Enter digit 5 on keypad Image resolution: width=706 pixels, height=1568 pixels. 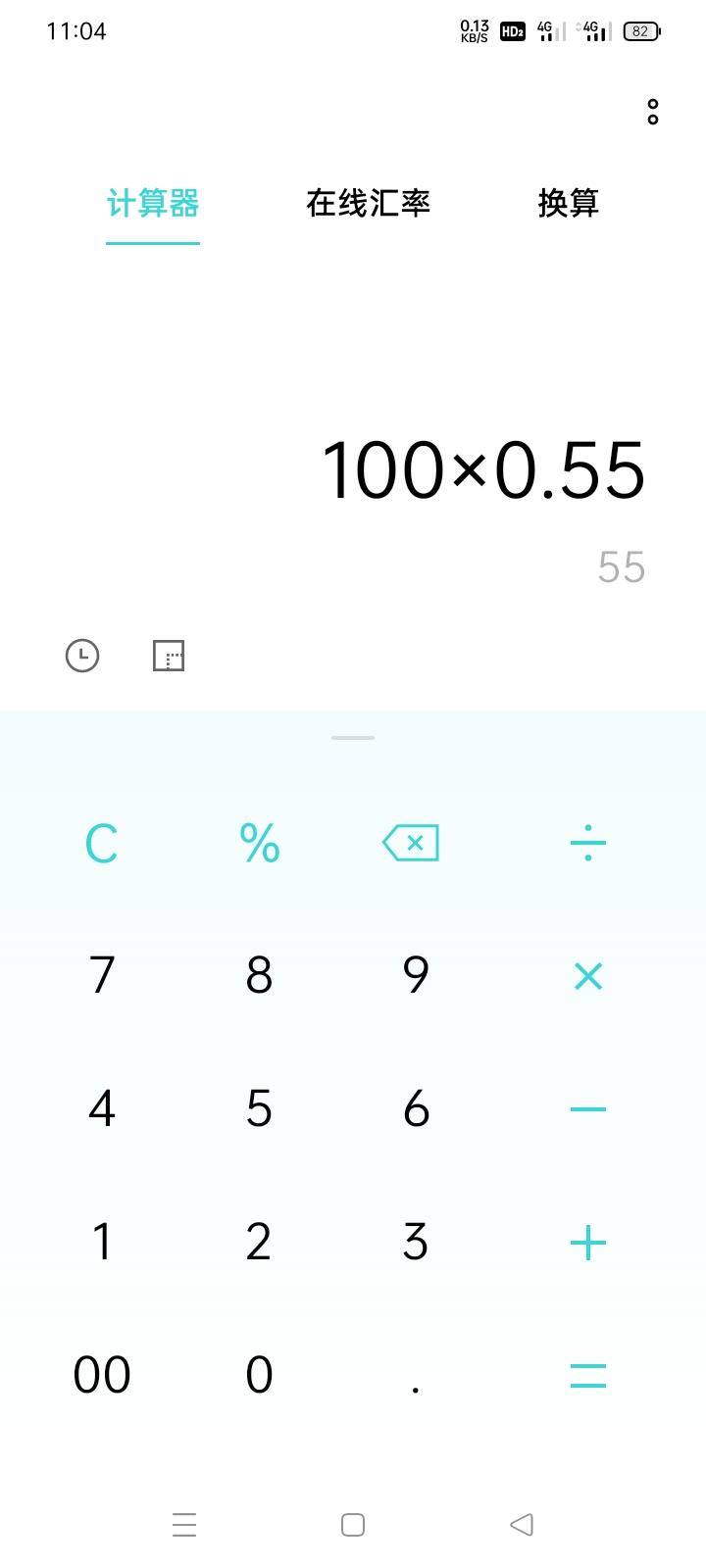[259, 1108]
